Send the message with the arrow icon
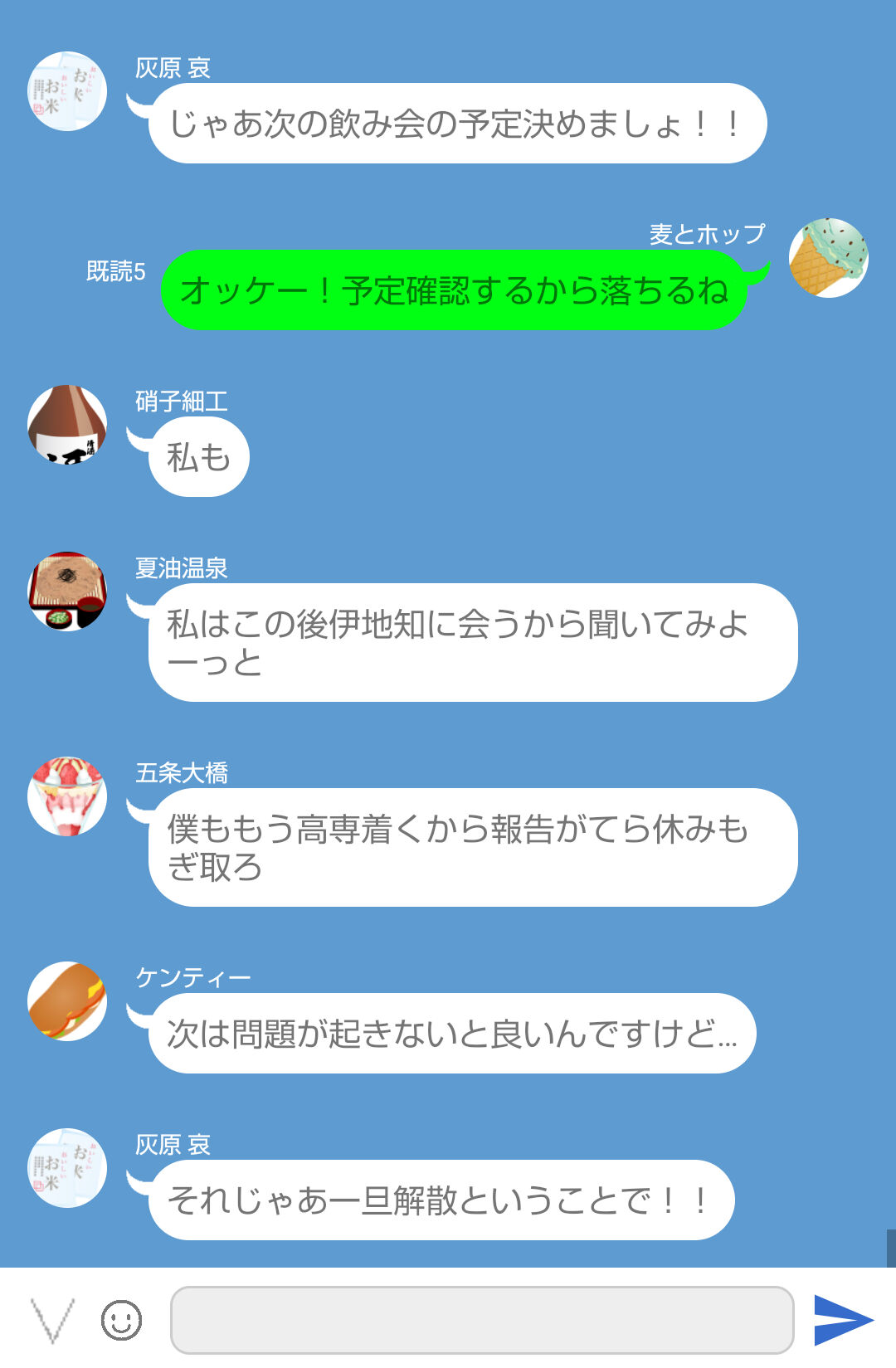 pos(842,1319)
